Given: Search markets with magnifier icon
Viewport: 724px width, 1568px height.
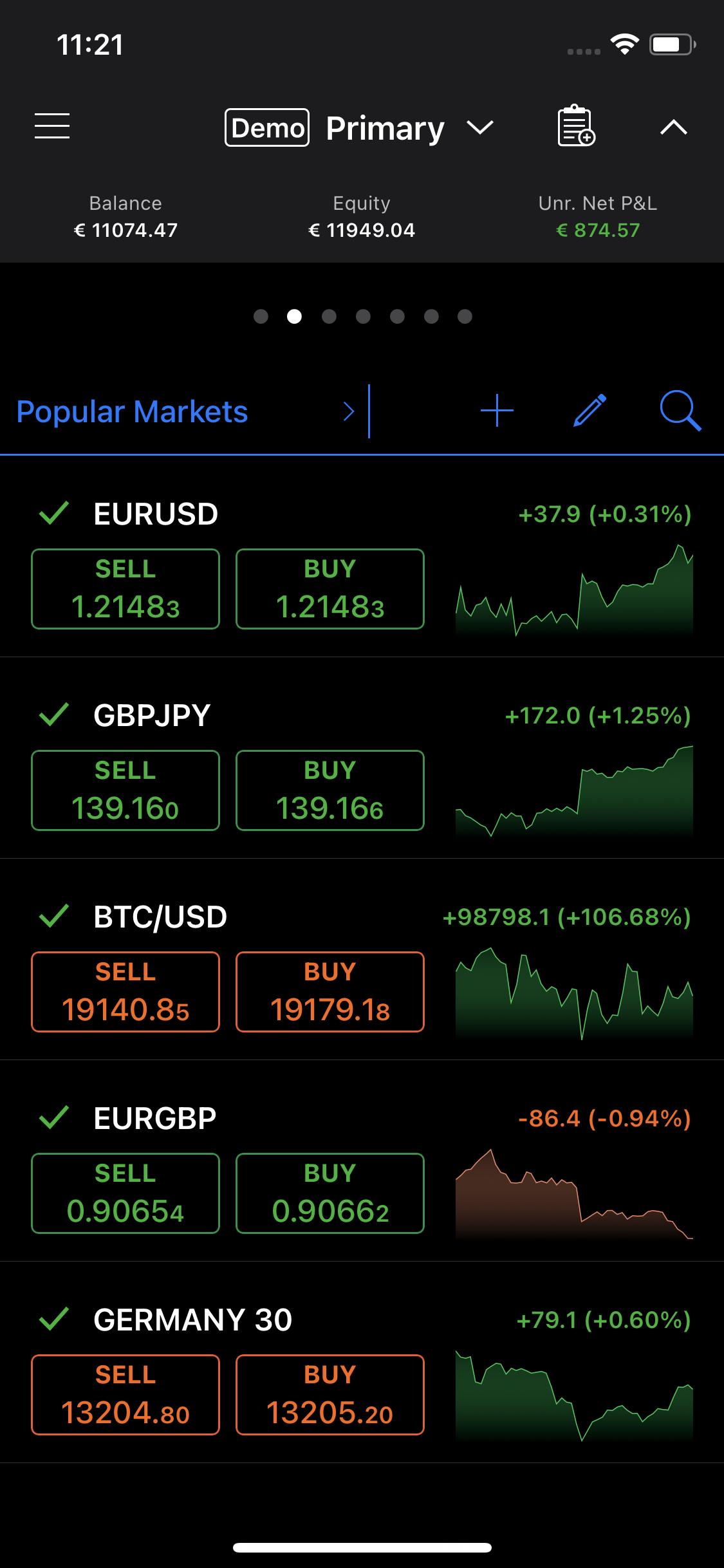Looking at the screenshot, I should tap(680, 411).
